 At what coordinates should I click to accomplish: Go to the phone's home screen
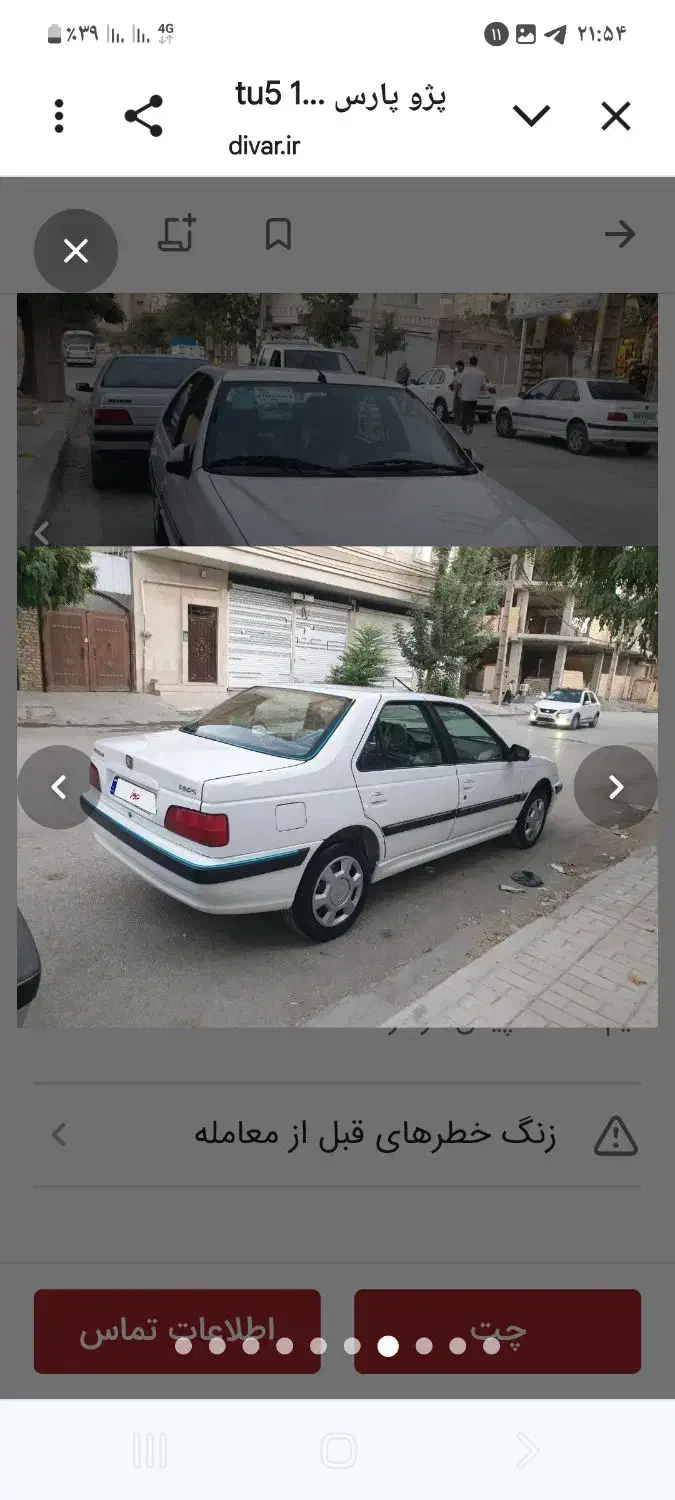tap(338, 1450)
